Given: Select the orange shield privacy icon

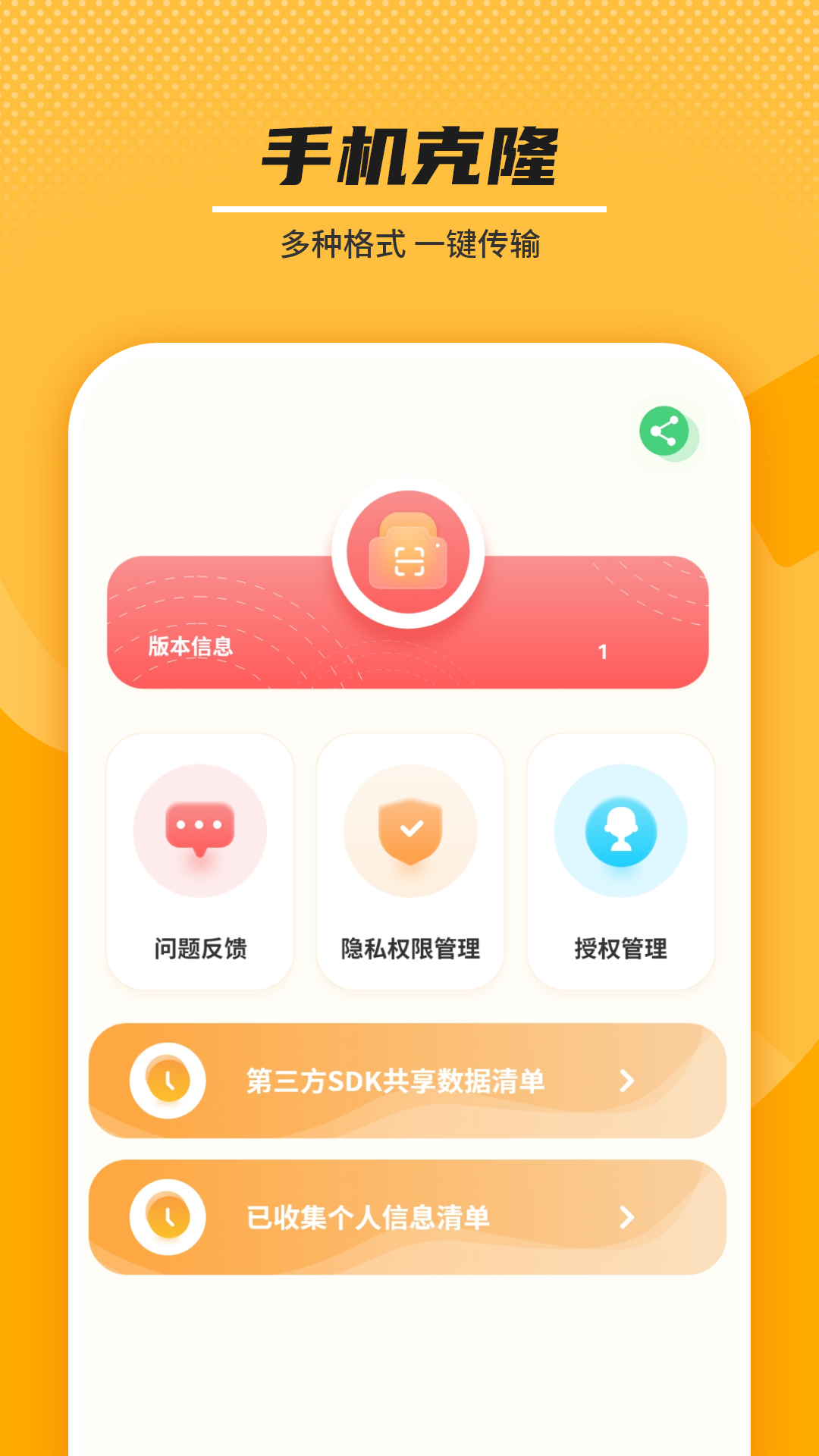Looking at the screenshot, I should tap(409, 832).
